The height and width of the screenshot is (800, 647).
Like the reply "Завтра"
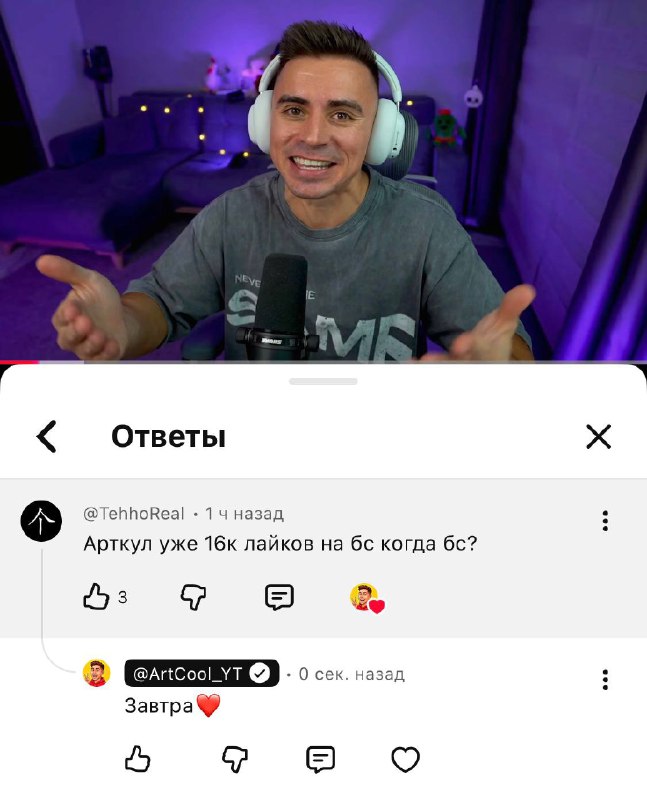pyautogui.click(x=138, y=760)
